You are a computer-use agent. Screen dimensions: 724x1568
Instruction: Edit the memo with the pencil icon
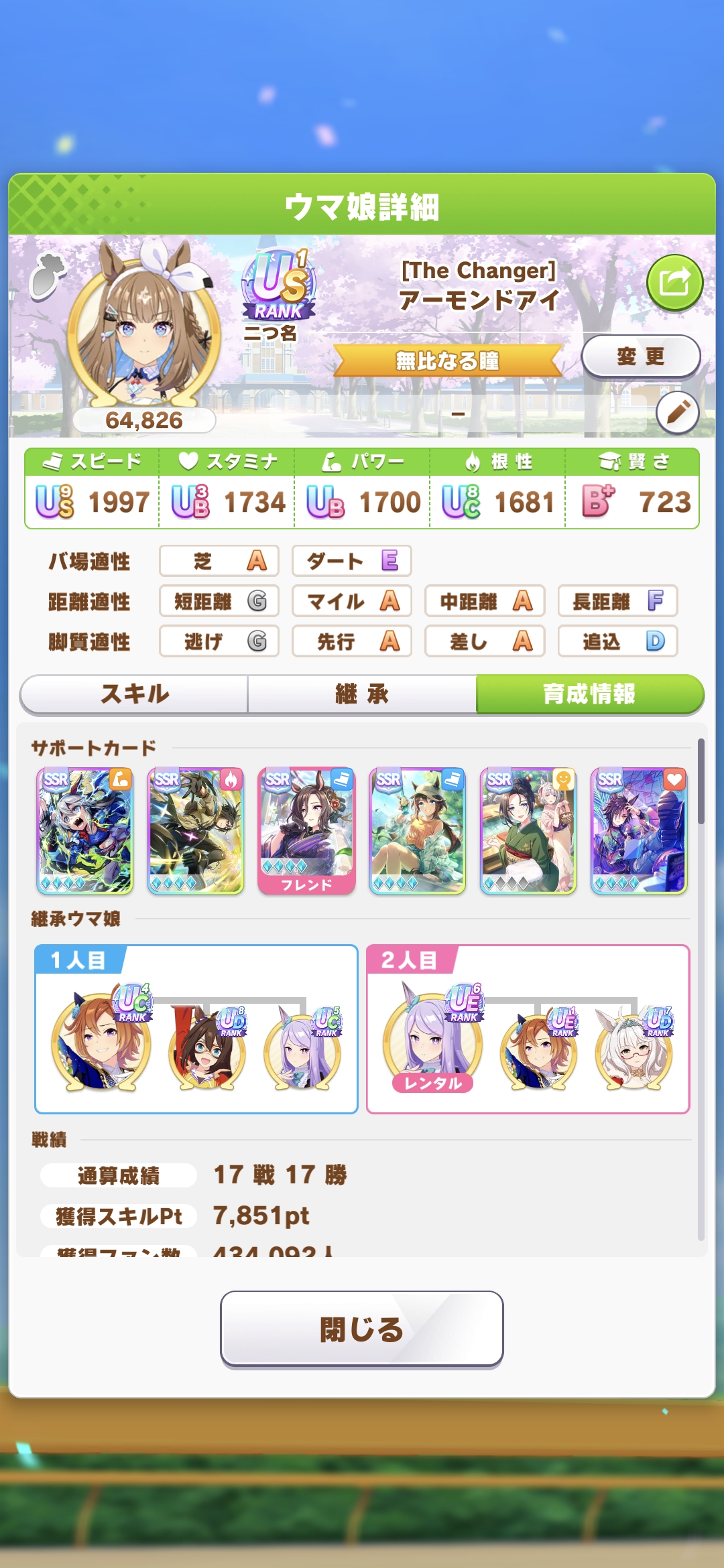[x=677, y=412]
